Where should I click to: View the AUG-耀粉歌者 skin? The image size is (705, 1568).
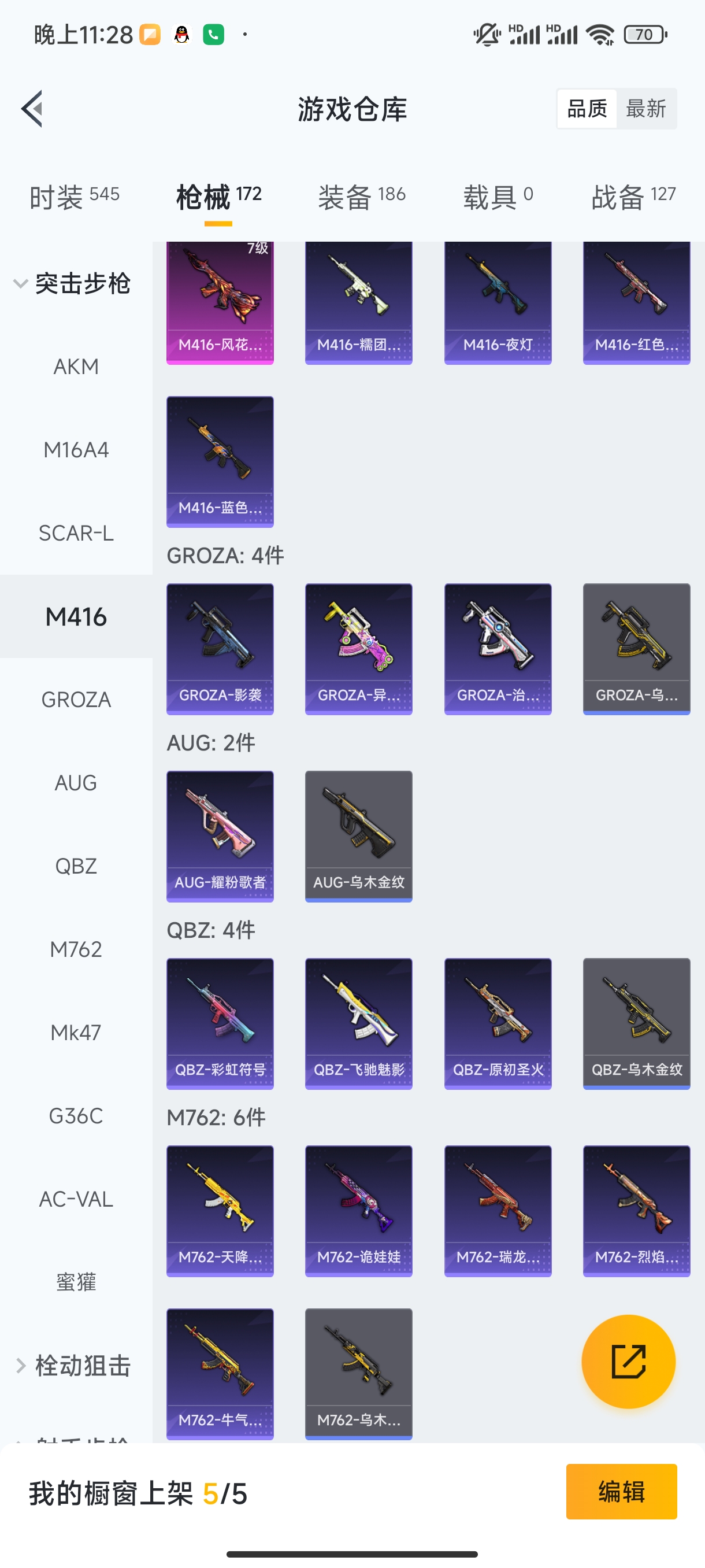(x=220, y=835)
